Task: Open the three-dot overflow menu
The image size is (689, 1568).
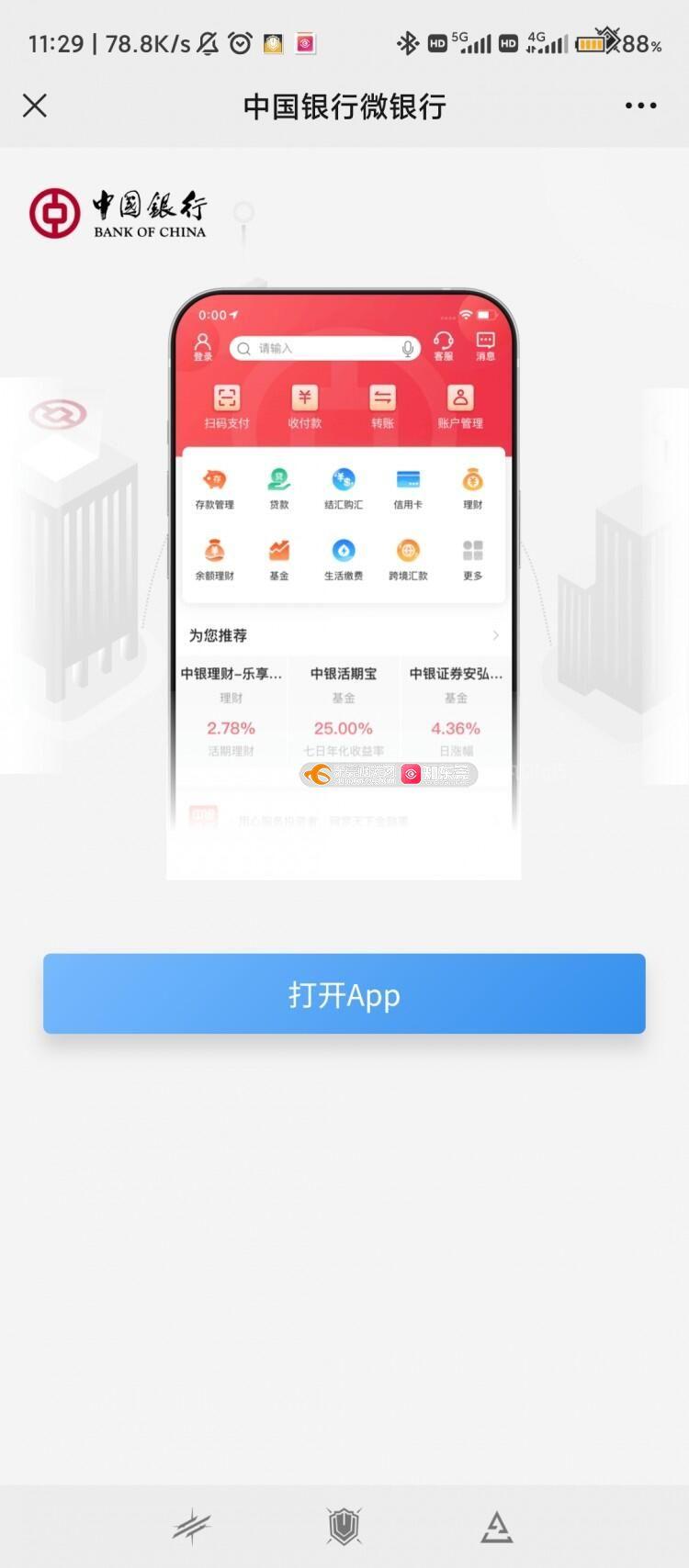Action: [640, 106]
